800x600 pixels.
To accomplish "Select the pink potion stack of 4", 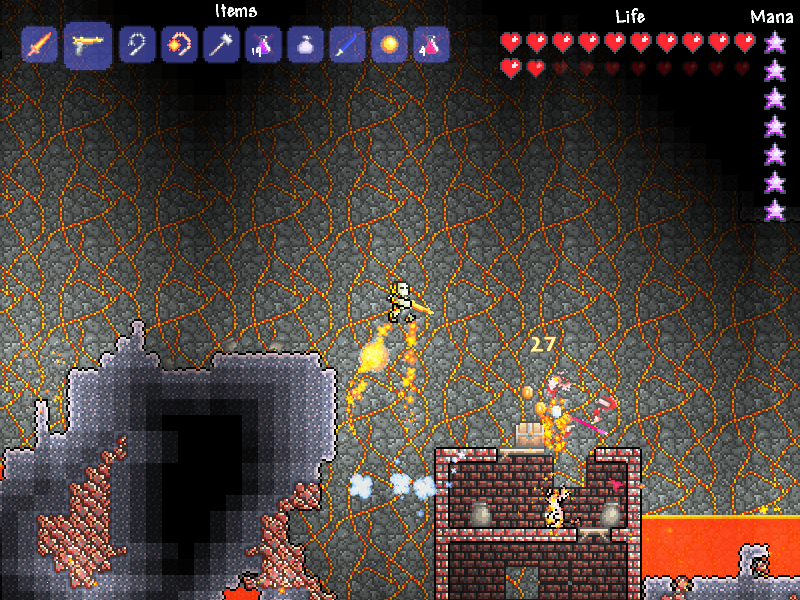I will (x=431, y=45).
